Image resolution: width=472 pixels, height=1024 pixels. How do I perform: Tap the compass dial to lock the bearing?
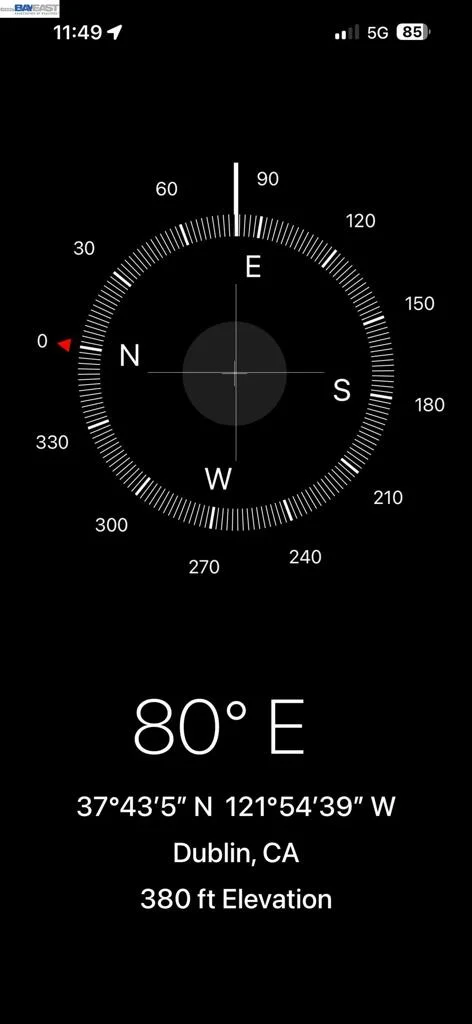235,372
